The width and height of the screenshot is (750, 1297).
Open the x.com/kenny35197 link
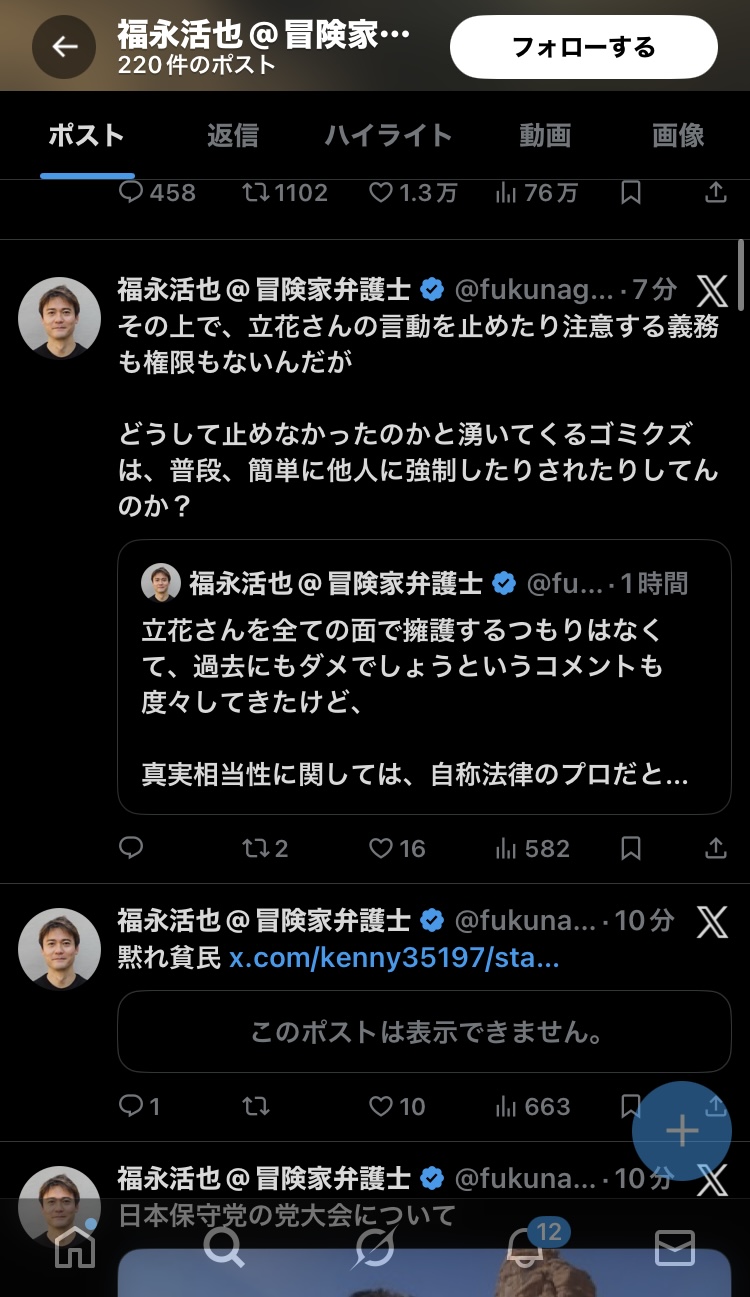coord(394,958)
